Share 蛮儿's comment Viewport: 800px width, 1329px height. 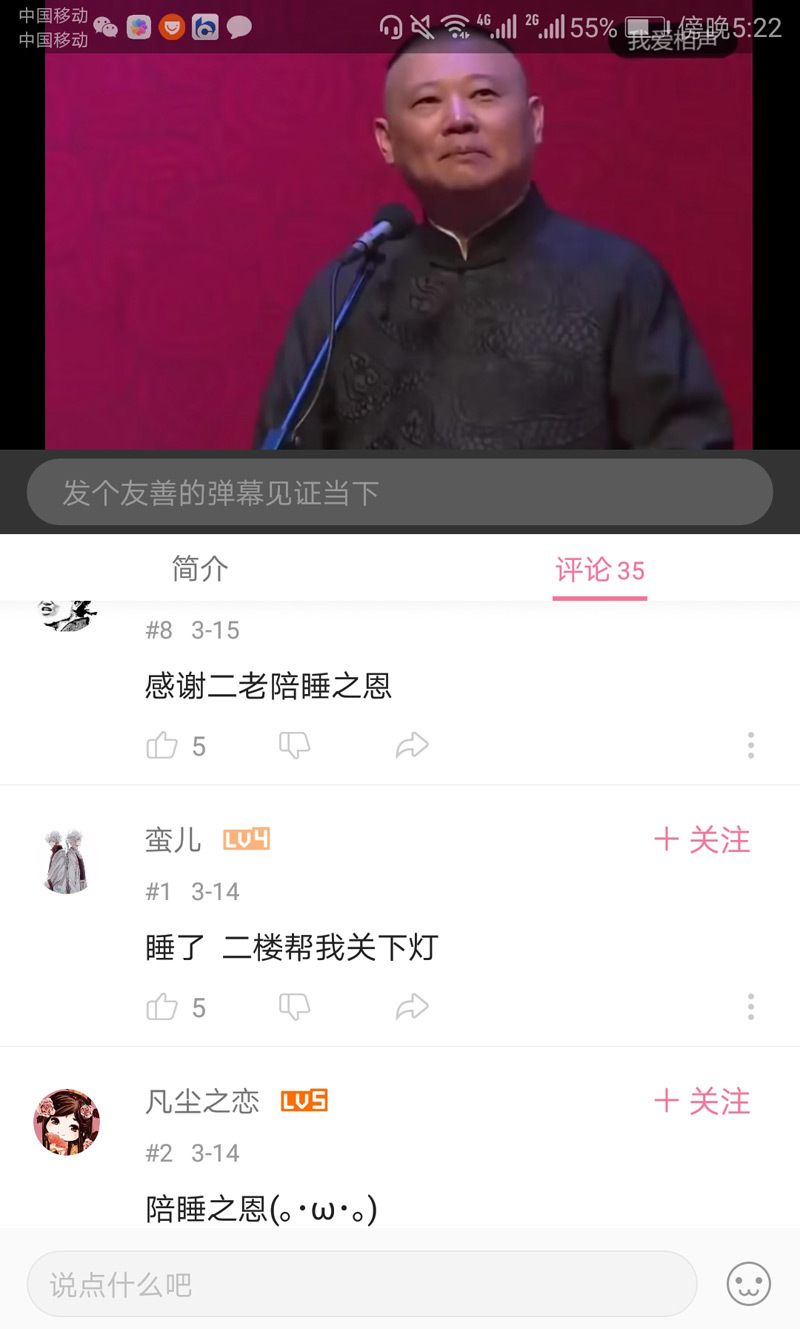(412, 1007)
